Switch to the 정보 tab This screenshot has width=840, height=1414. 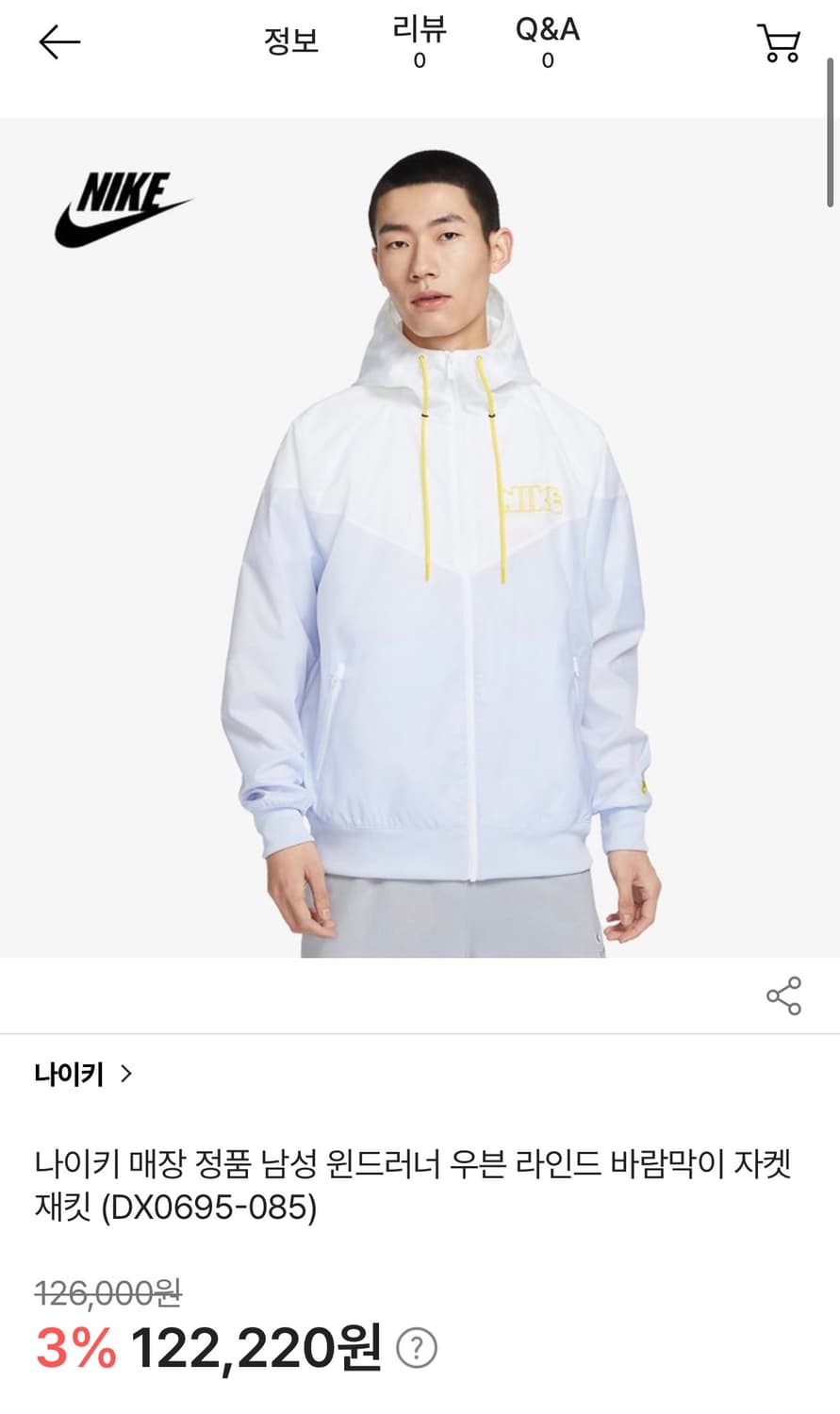pyautogui.click(x=291, y=42)
